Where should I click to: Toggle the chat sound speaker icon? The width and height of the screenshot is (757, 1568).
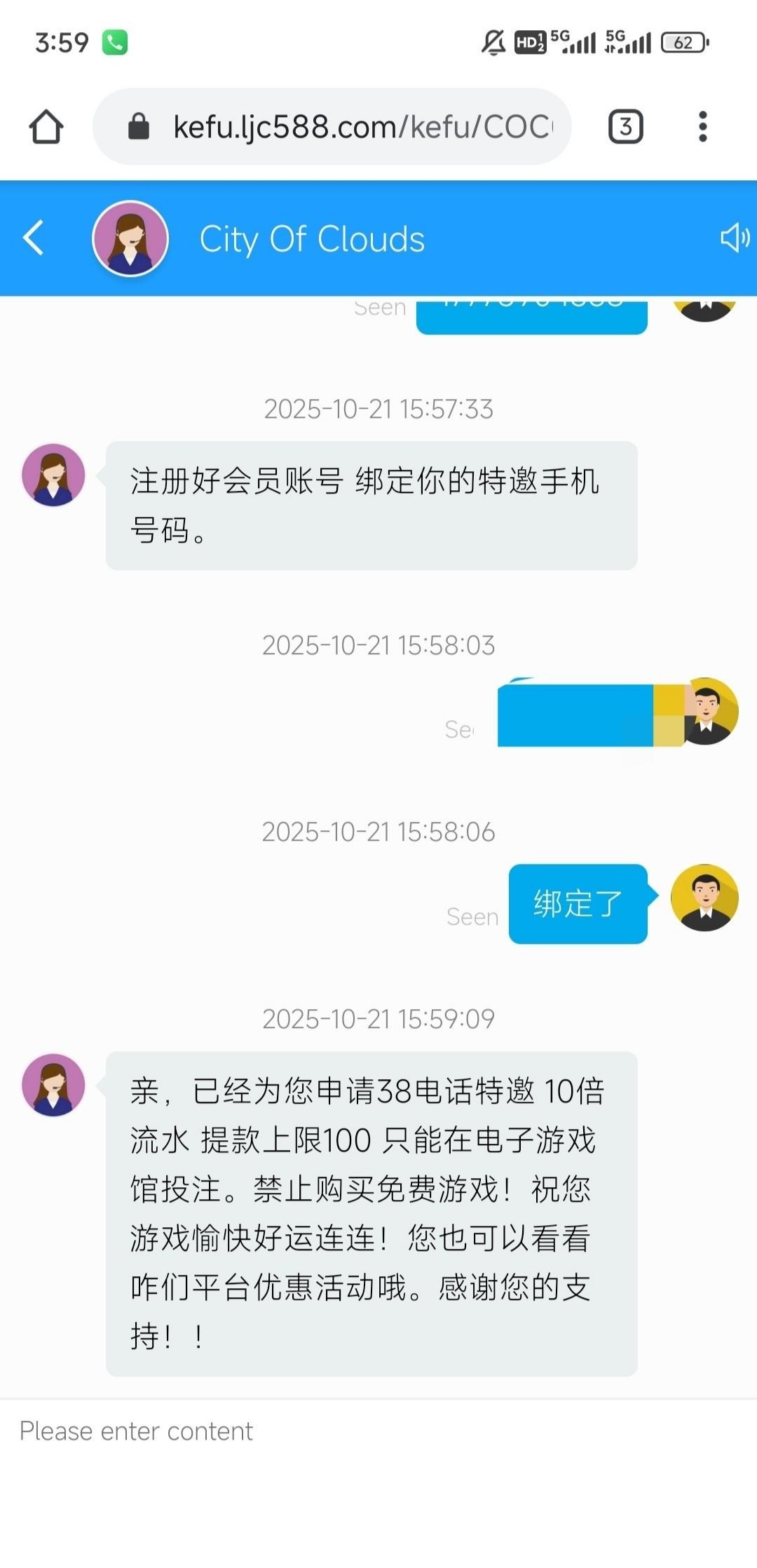734,238
